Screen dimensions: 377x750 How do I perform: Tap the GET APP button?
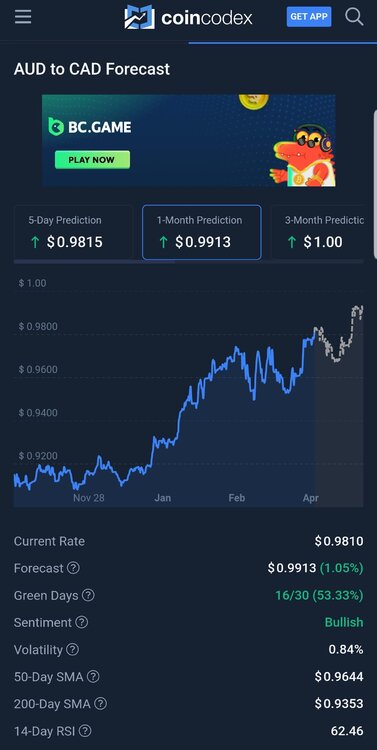[309, 17]
